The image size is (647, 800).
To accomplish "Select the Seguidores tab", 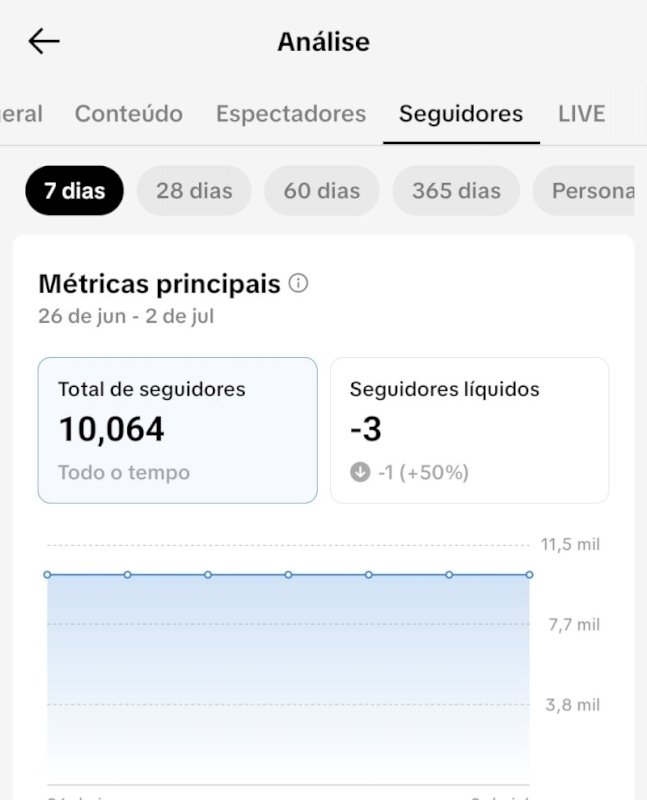I will 461,114.
